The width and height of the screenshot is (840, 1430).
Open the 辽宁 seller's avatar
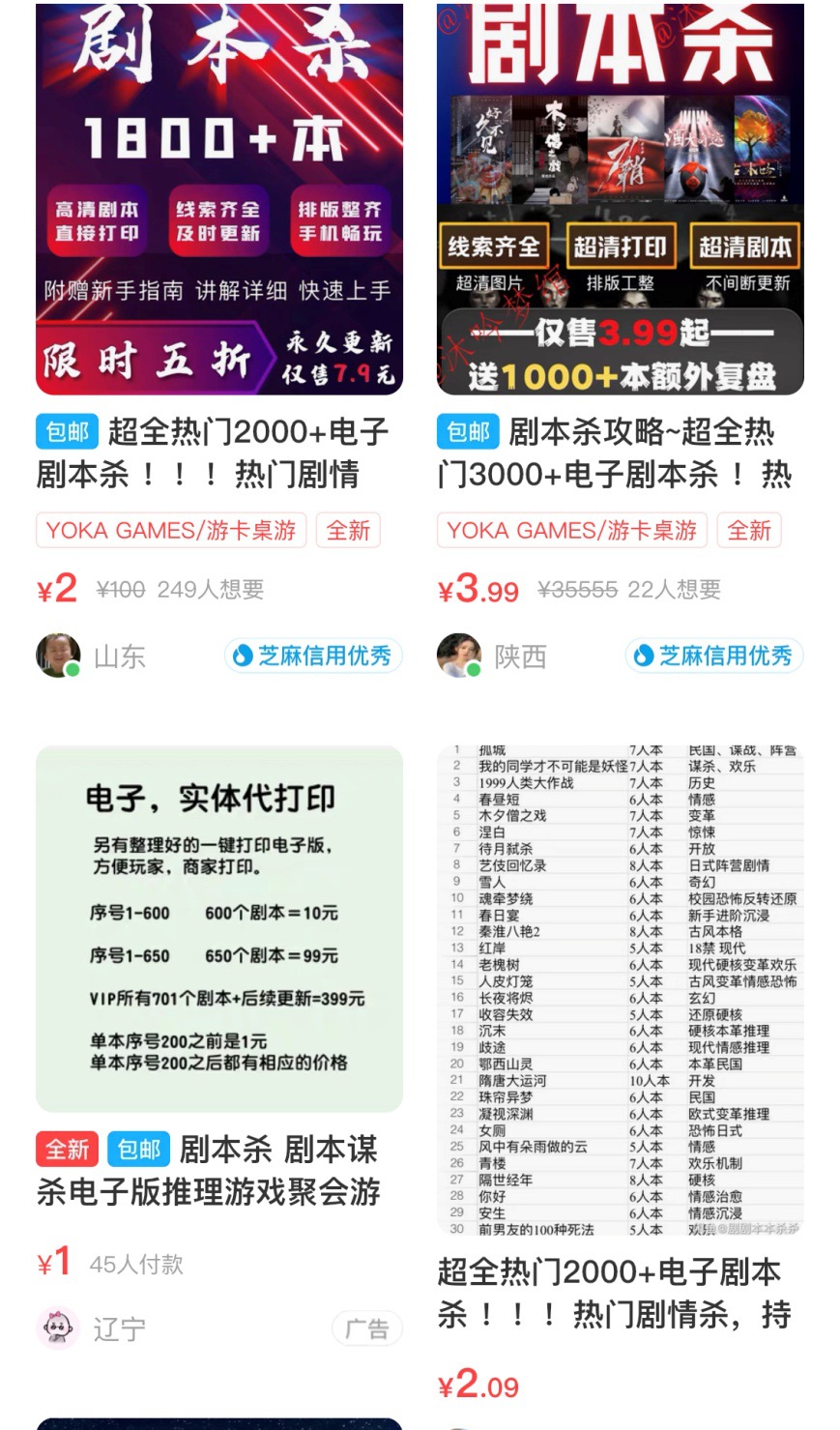click(x=58, y=1328)
